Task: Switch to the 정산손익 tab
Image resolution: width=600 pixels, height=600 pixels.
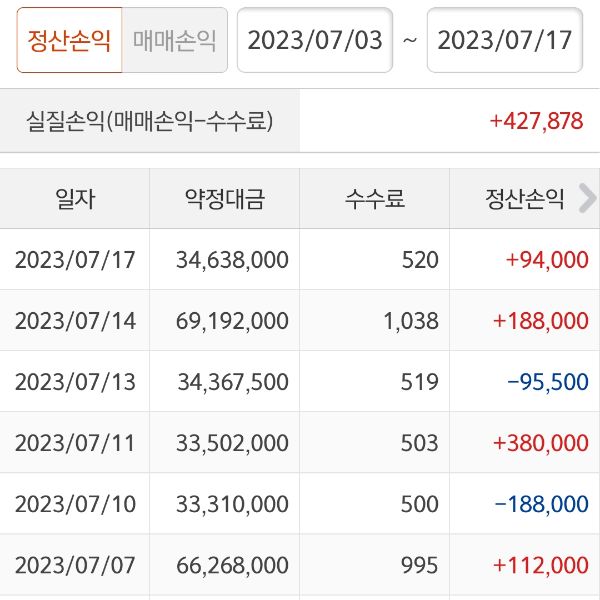Action: click(70, 40)
